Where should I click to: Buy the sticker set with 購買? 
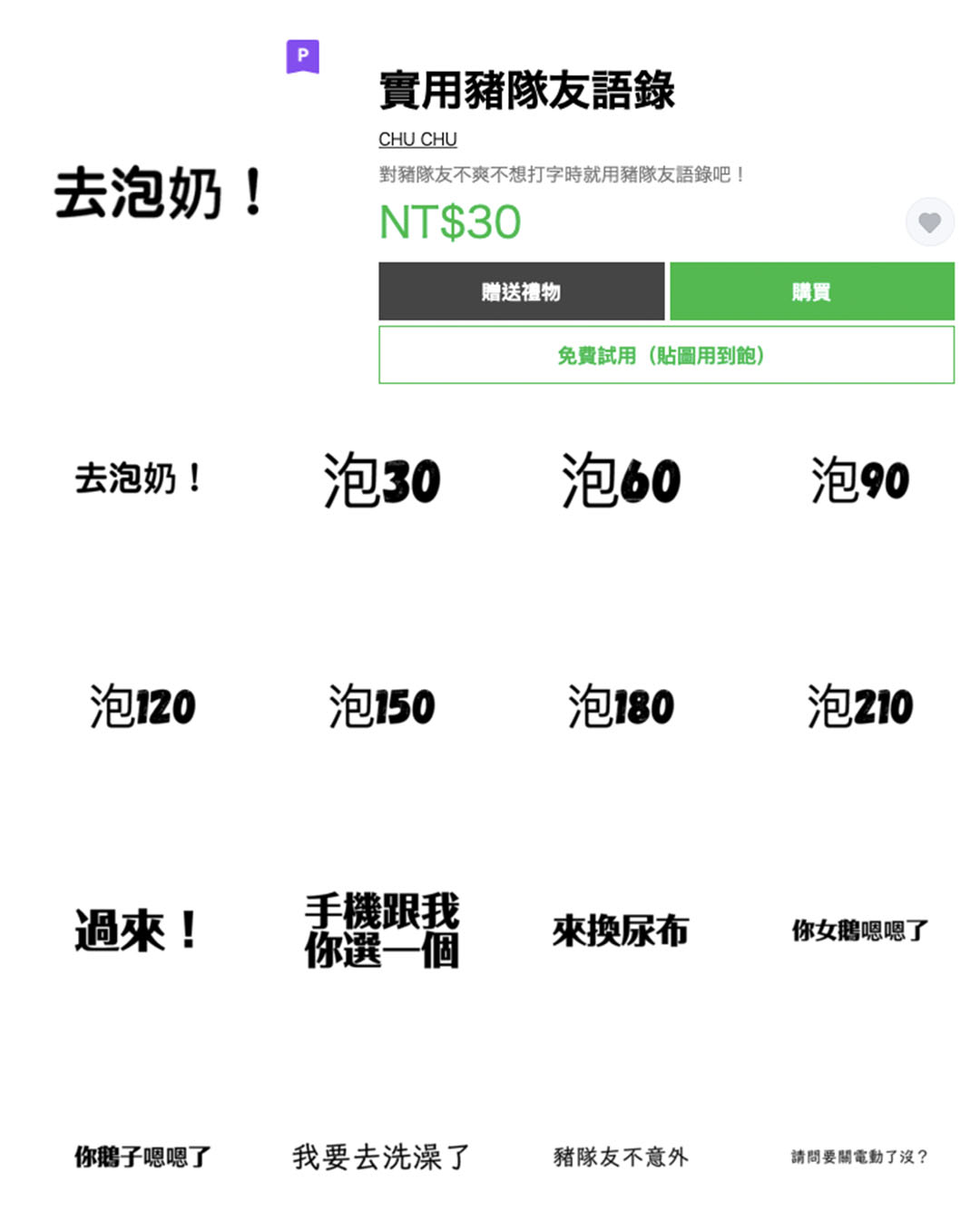click(811, 291)
